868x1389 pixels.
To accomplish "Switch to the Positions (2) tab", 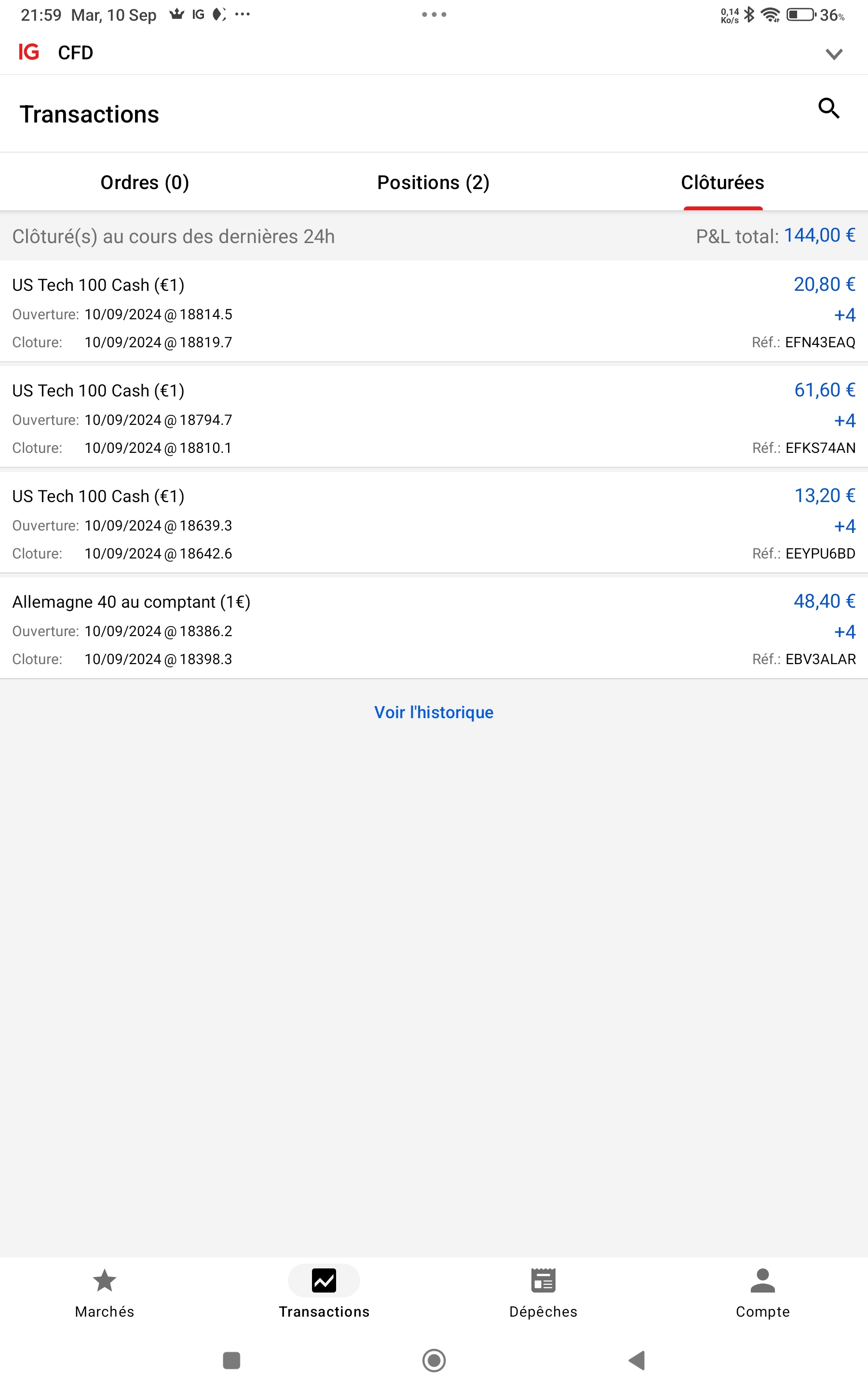I will 434,182.
